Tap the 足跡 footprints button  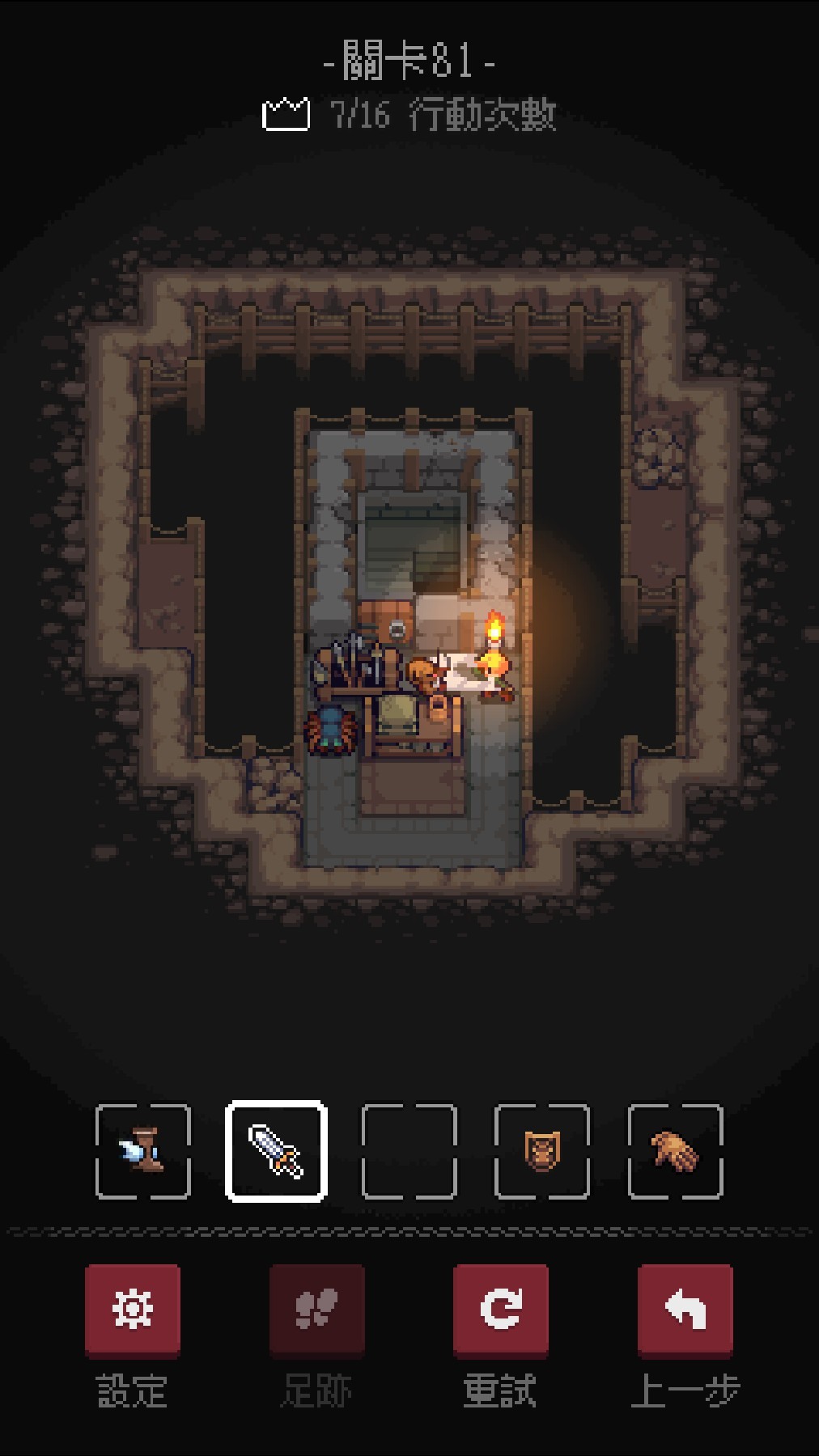(x=316, y=1310)
